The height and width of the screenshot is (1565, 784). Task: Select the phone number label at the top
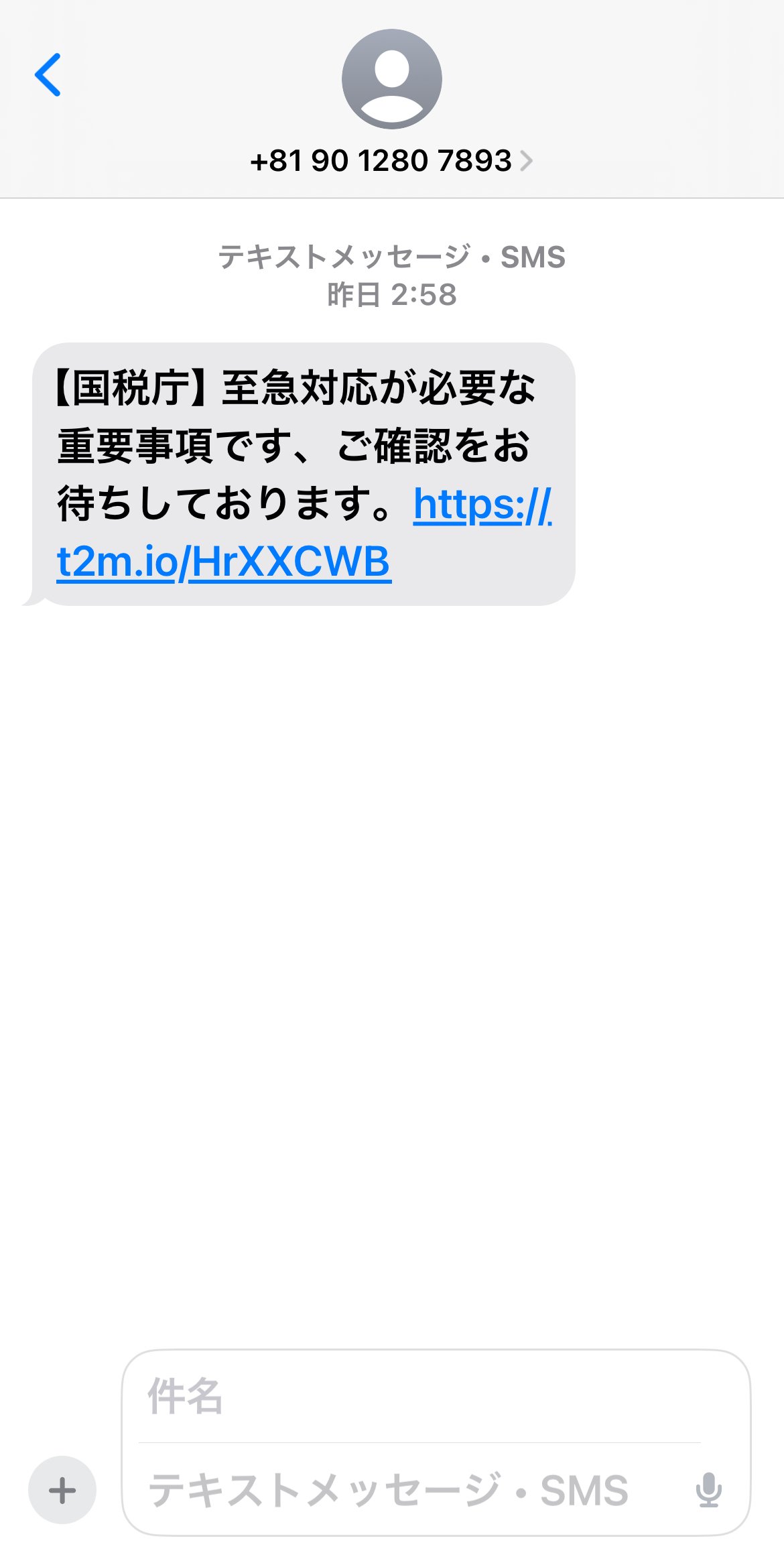(381, 160)
